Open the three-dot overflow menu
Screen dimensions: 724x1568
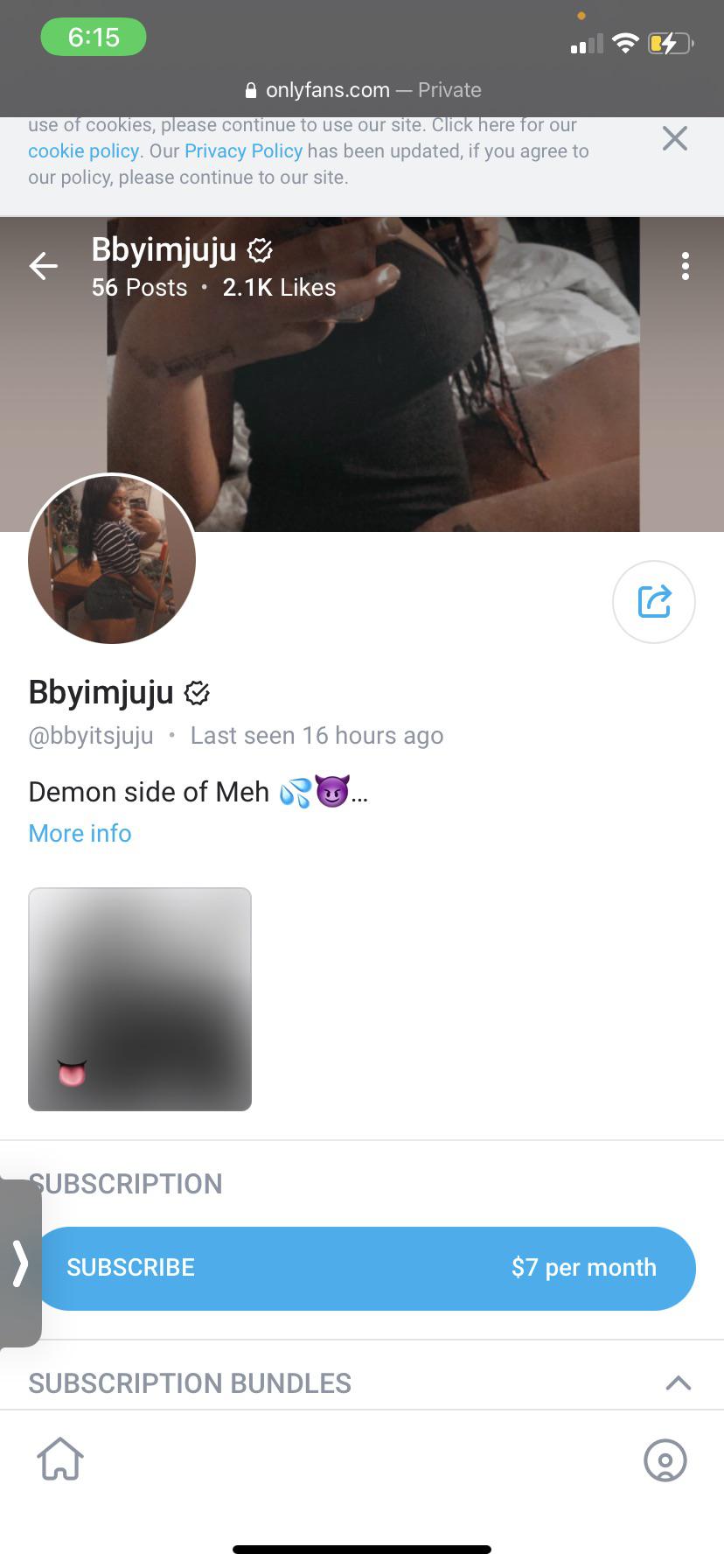click(686, 266)
